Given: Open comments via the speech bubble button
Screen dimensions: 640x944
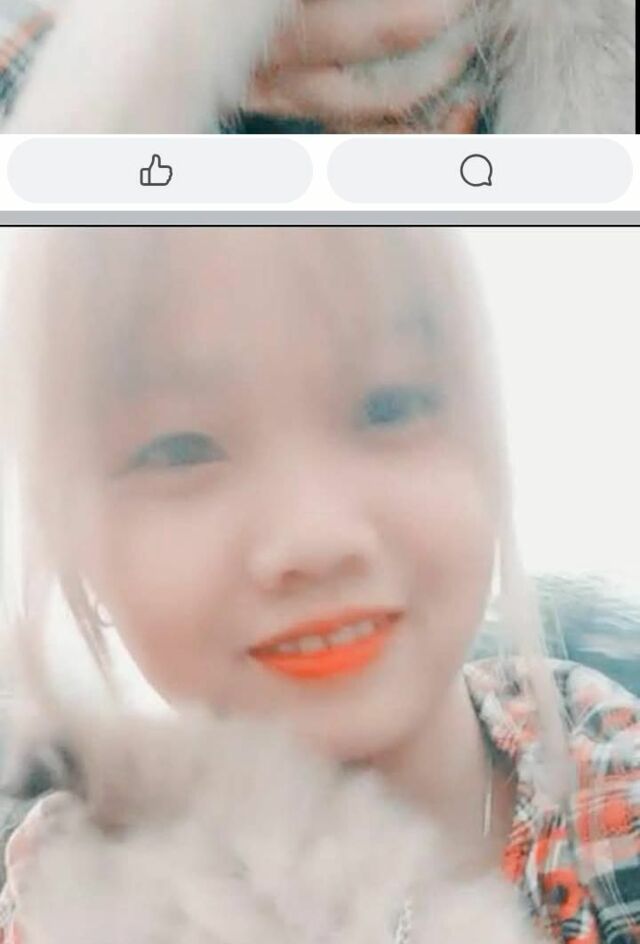Looking at the screenshot, I should pyautogui.click(x=478, y=171).
